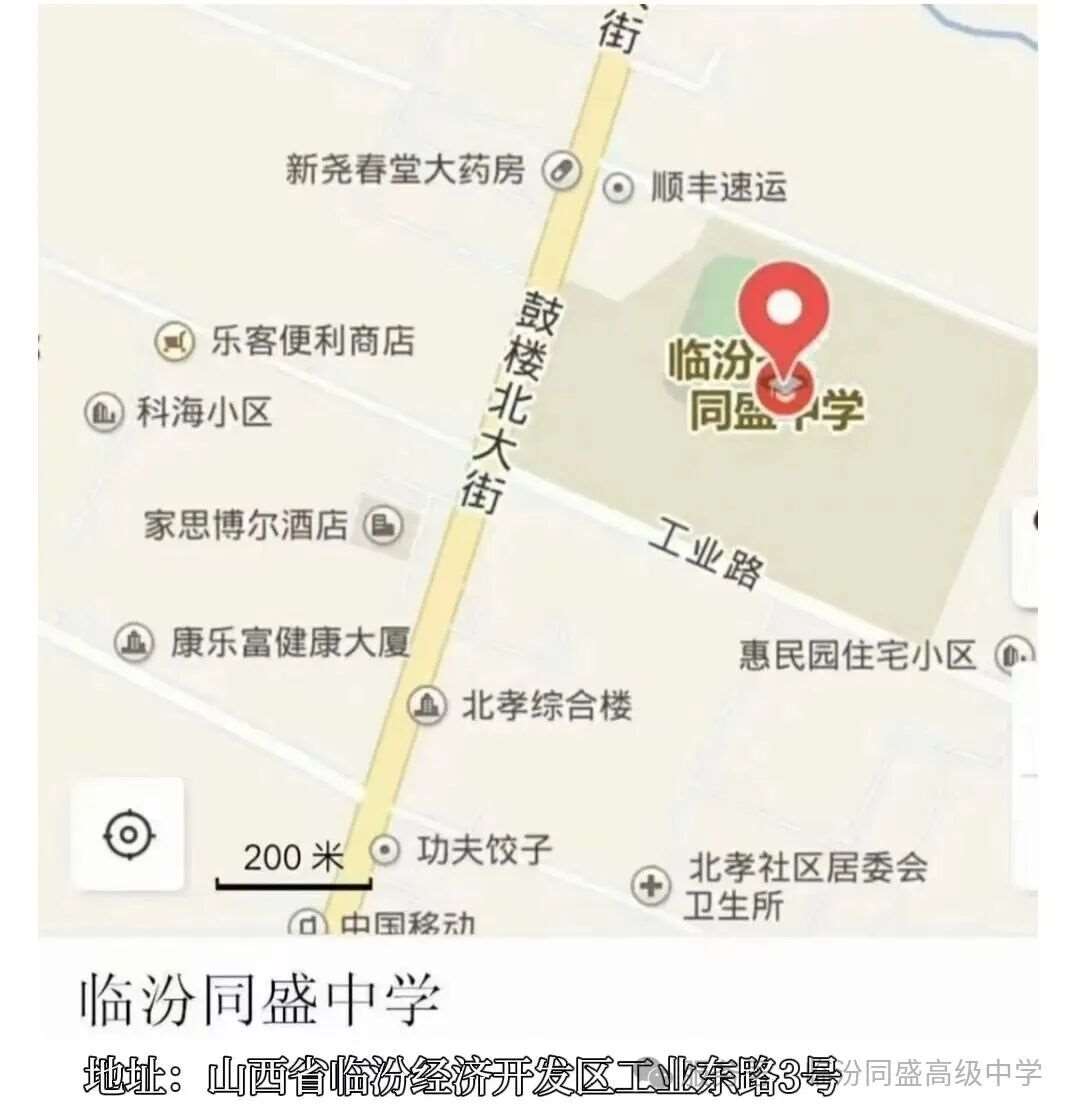Select the 顺丰速运 courier dot icon
Viewport: 1076px width, 1116px height.
pyautogui.click(x=620, y=187)
